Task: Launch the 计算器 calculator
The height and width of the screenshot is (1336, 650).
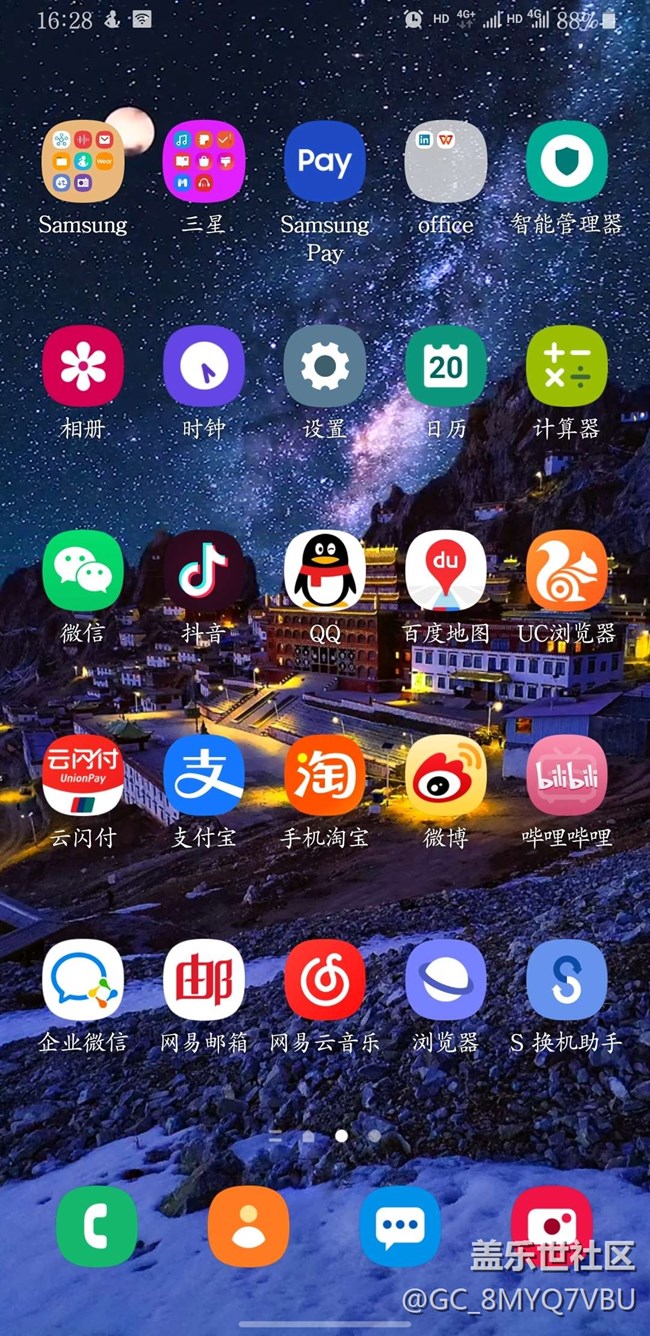Action: [x=567, y=367]
